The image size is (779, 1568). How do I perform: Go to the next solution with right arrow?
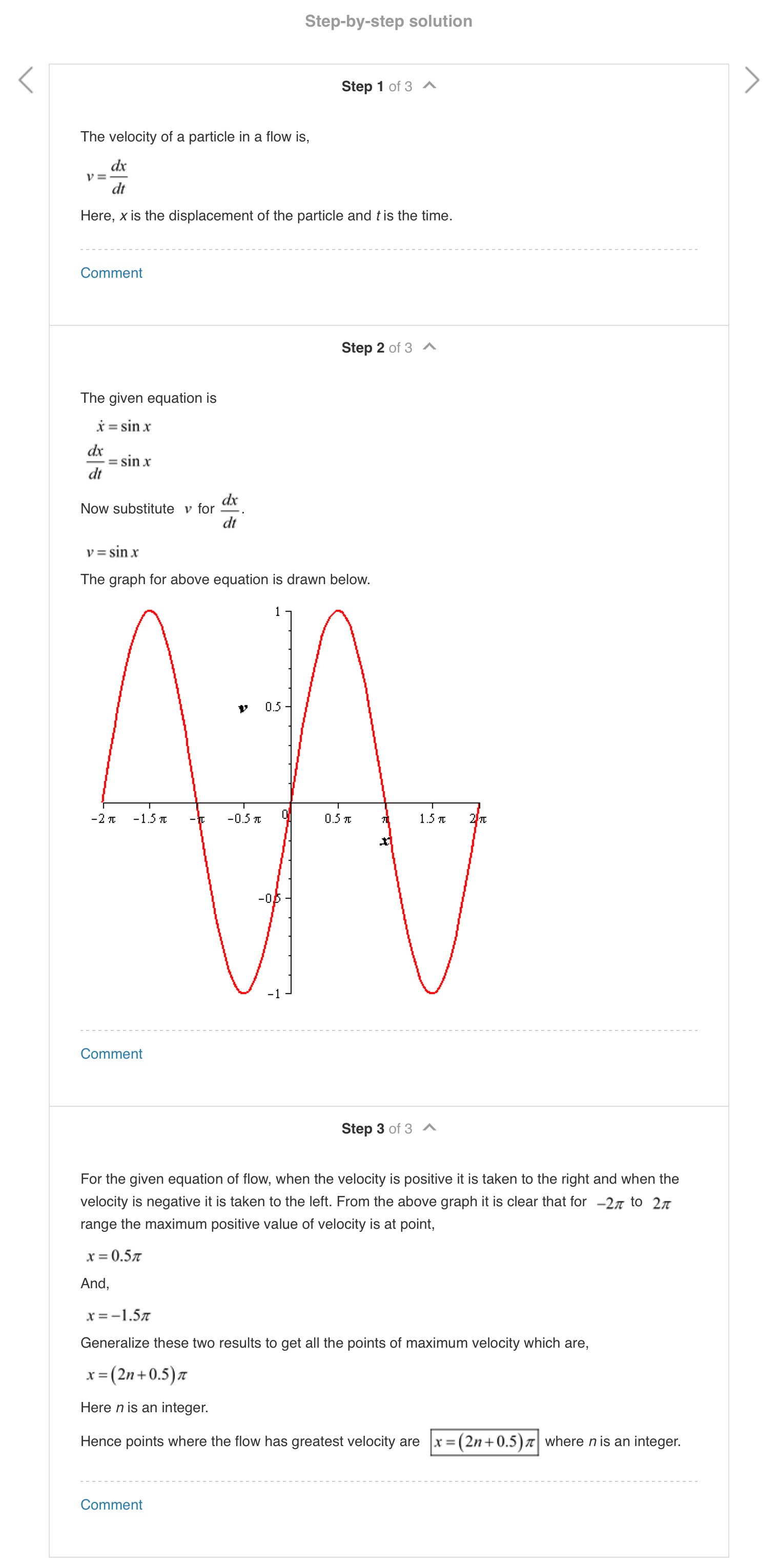(x=752, y=80)
